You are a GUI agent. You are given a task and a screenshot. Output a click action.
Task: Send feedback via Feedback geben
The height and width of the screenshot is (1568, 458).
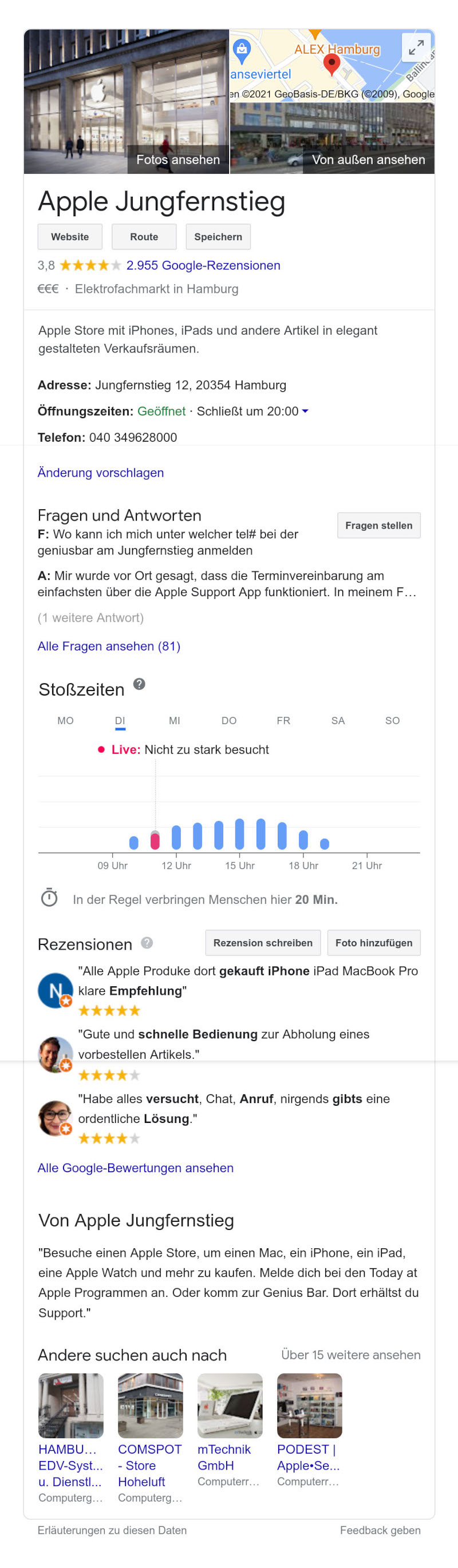click(x=380, y=1530)
